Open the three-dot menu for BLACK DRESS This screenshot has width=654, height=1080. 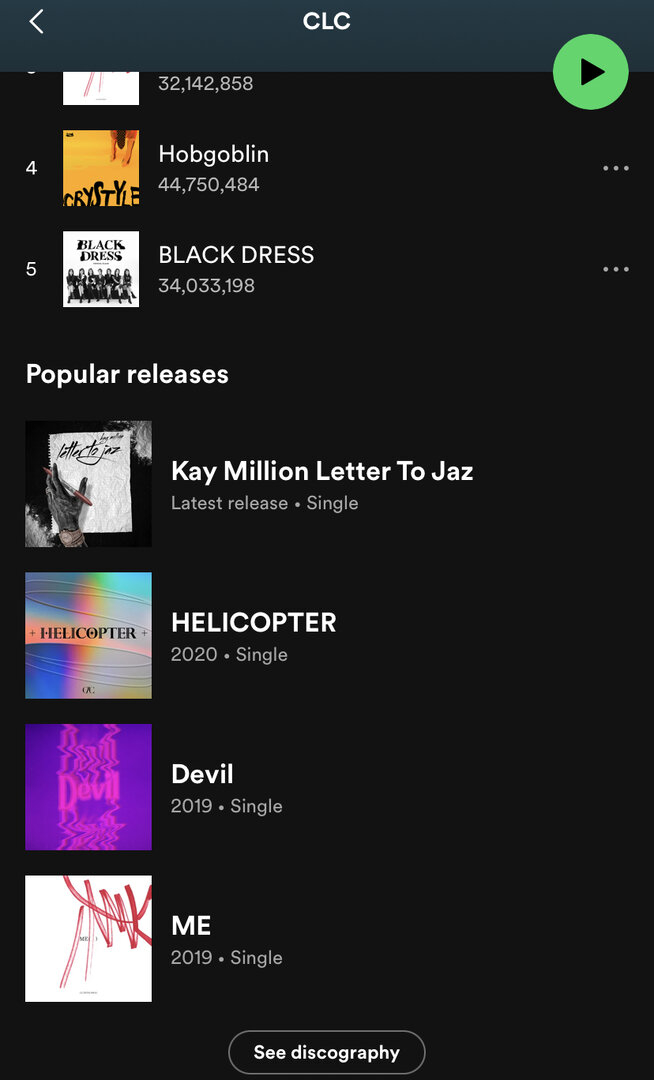(x=615, y=269)
